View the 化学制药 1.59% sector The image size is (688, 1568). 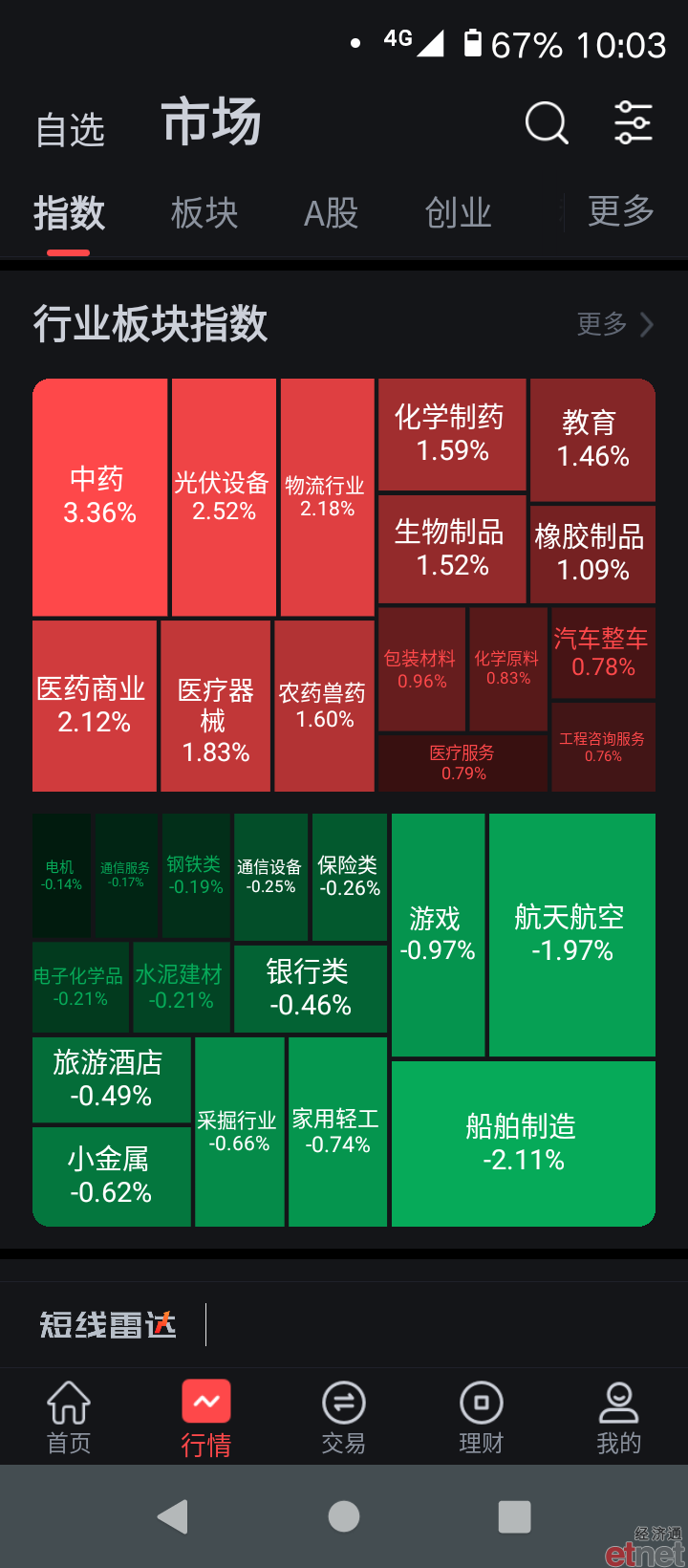point(452,435)
